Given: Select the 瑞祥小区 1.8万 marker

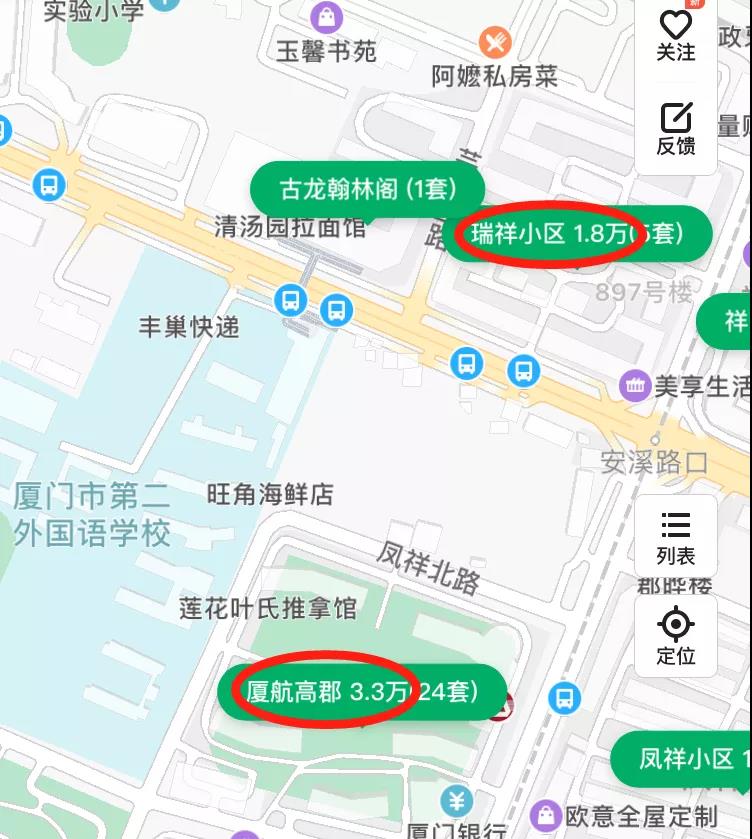Looking at the screenshot, I should (577, 235).
